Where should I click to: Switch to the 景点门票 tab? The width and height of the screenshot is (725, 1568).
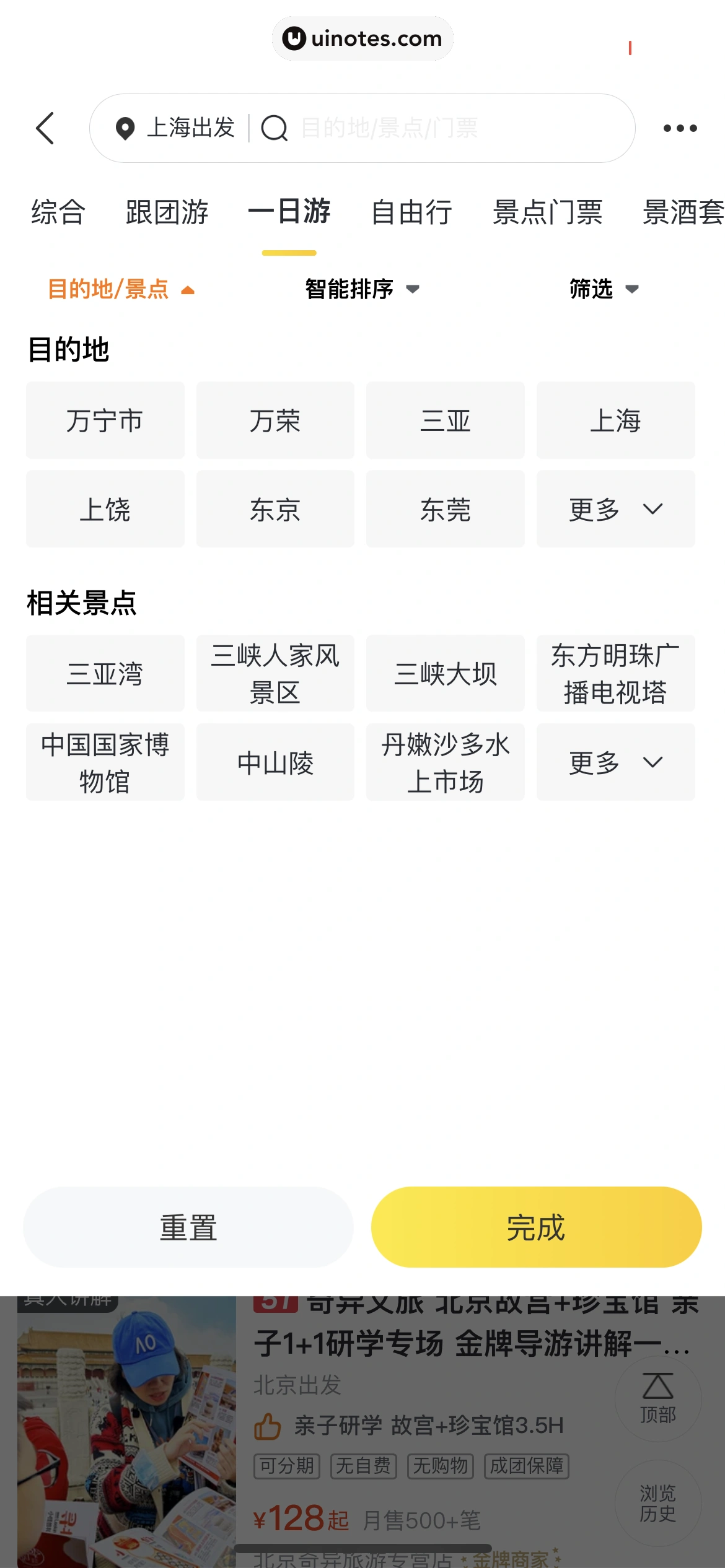pyautogui.click(x=547, y=212)
